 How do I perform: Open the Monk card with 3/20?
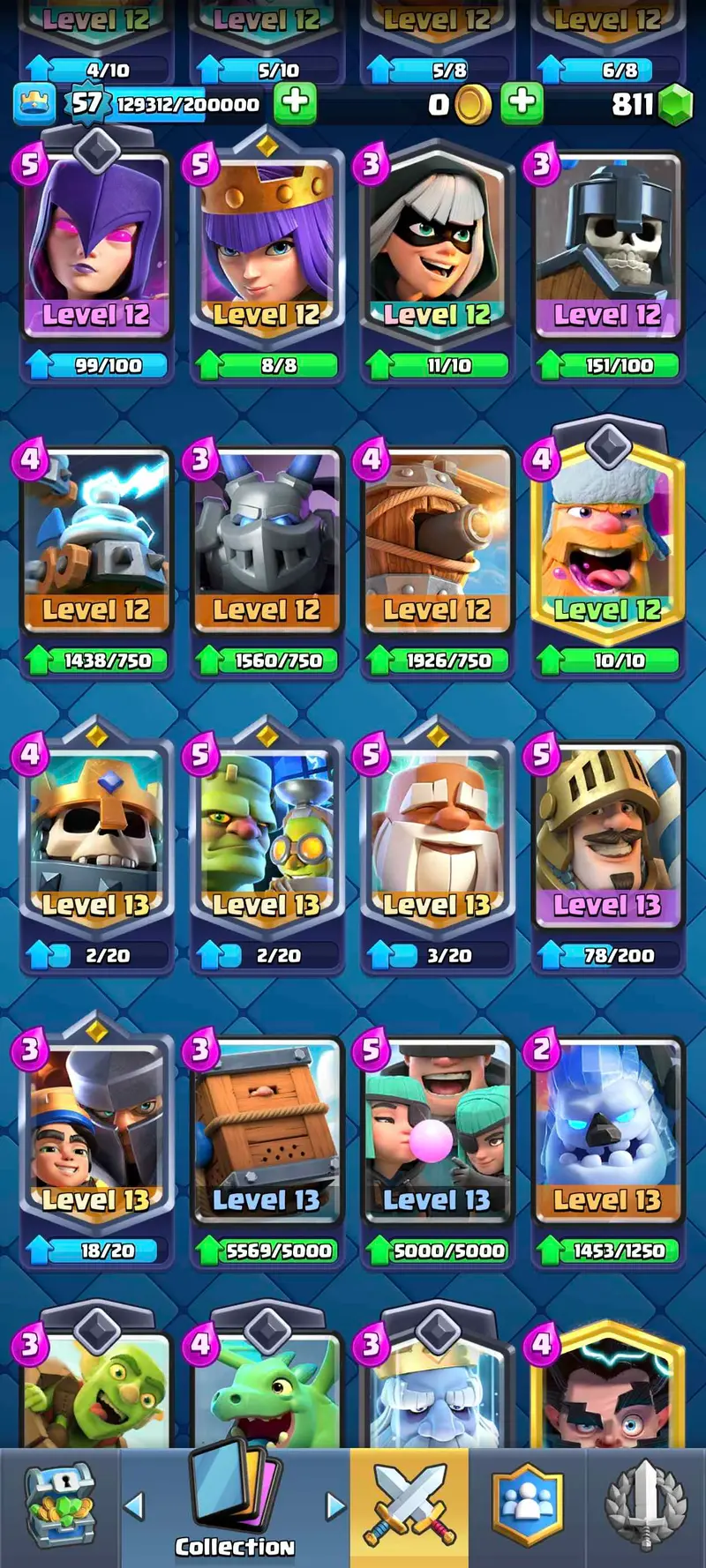pyautogui.click(x=436, y=838)
